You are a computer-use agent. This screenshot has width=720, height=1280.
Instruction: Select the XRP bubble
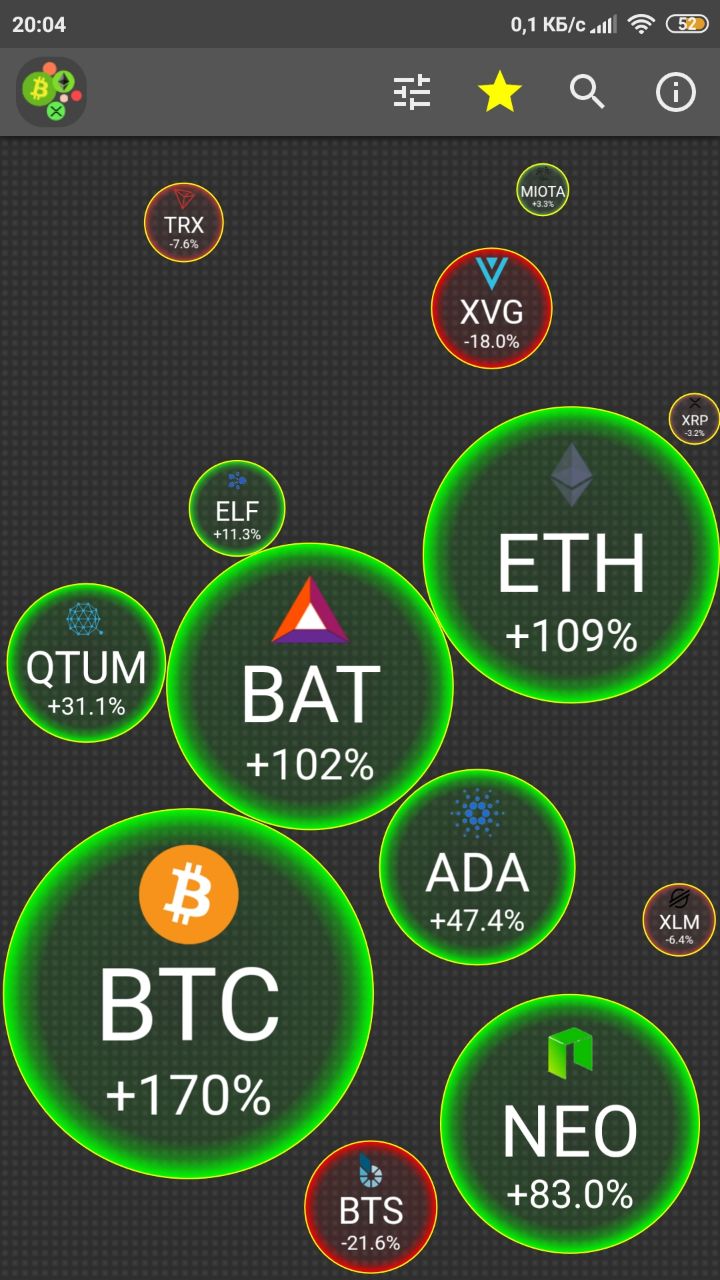pos(694,419)
